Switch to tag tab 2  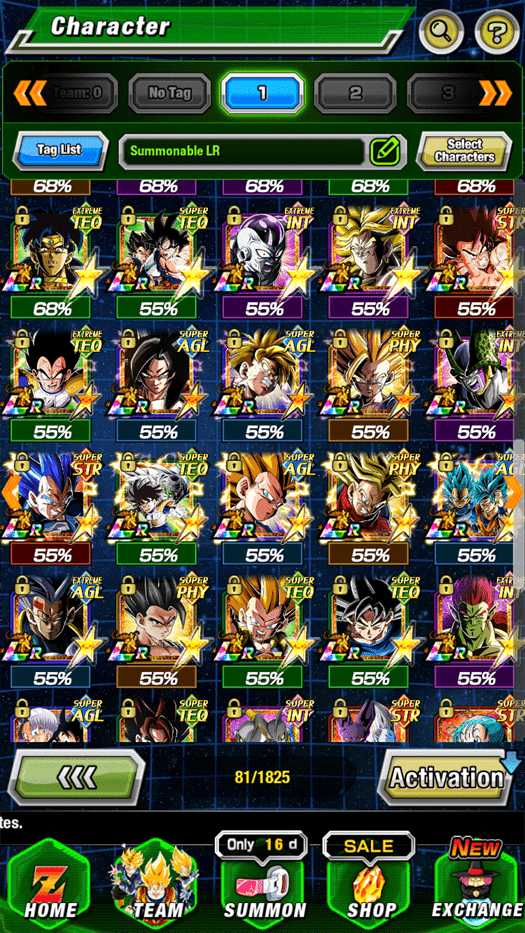pos(355,93)
